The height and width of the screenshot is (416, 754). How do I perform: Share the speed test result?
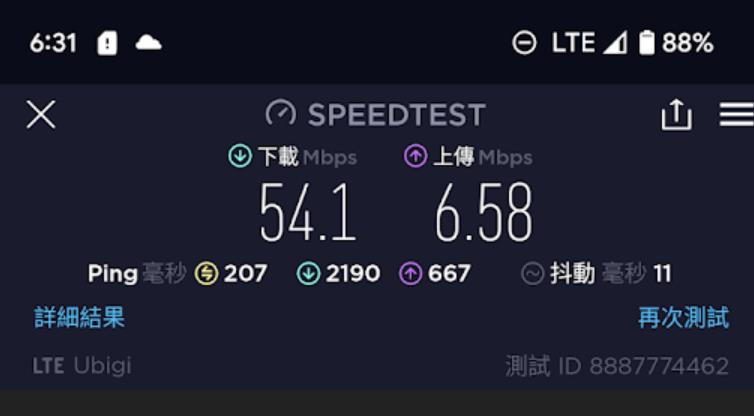[x=676, y=115]
